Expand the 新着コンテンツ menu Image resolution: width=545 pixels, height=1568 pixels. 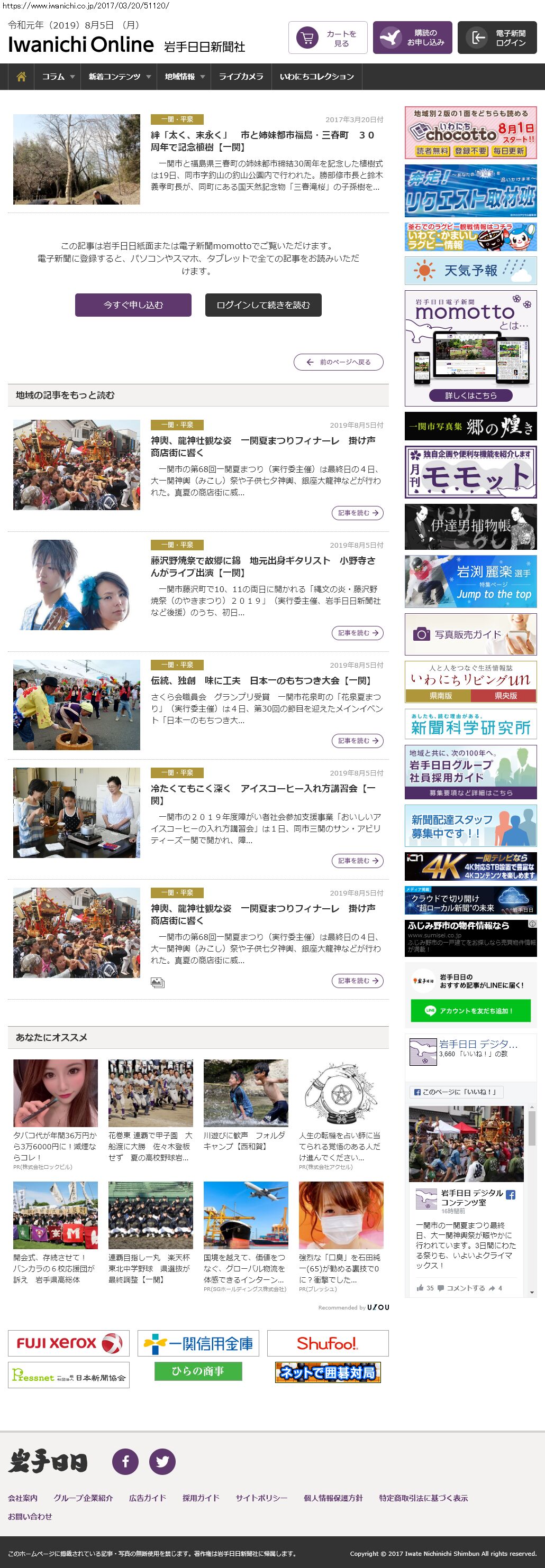pyautogui.click(x=119, y=77)
